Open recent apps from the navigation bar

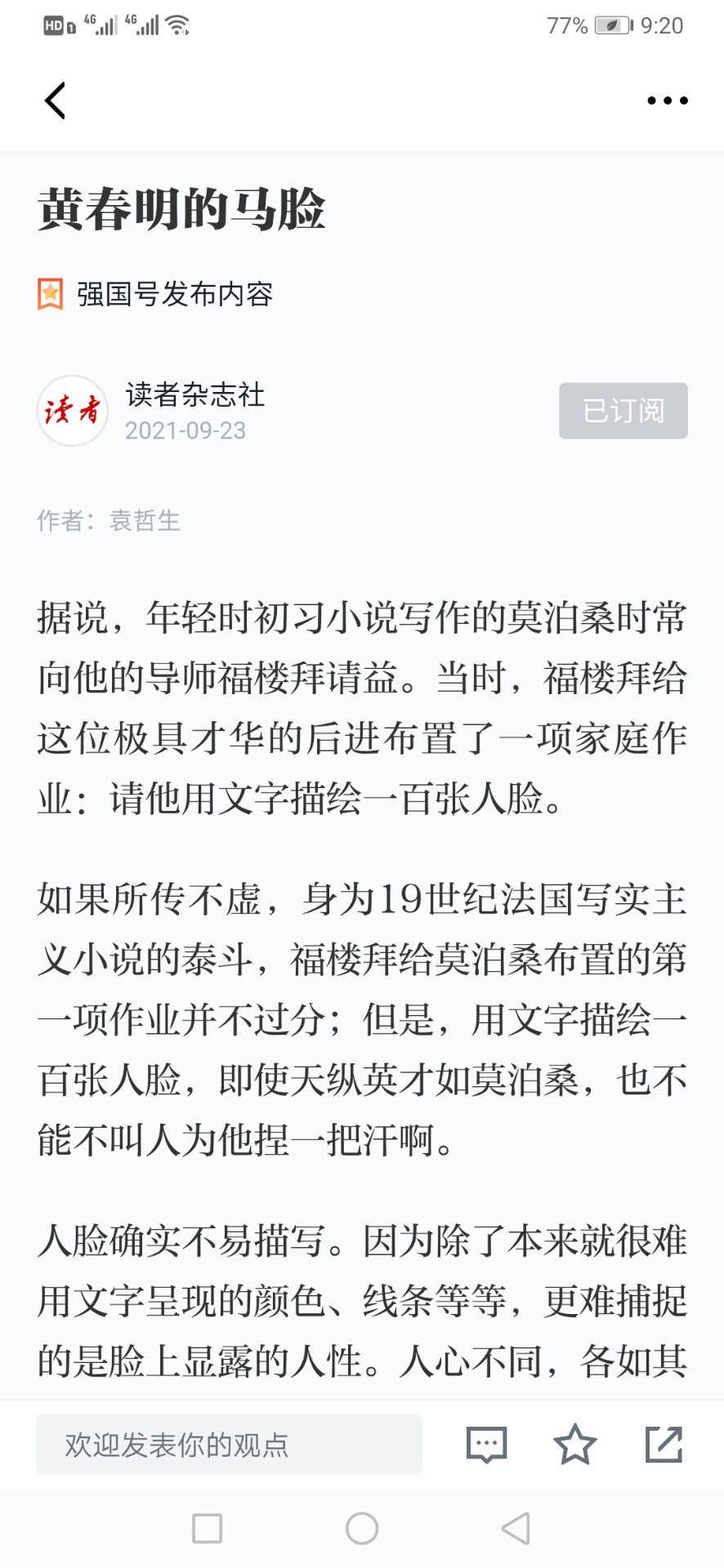tap(207, 1528)
